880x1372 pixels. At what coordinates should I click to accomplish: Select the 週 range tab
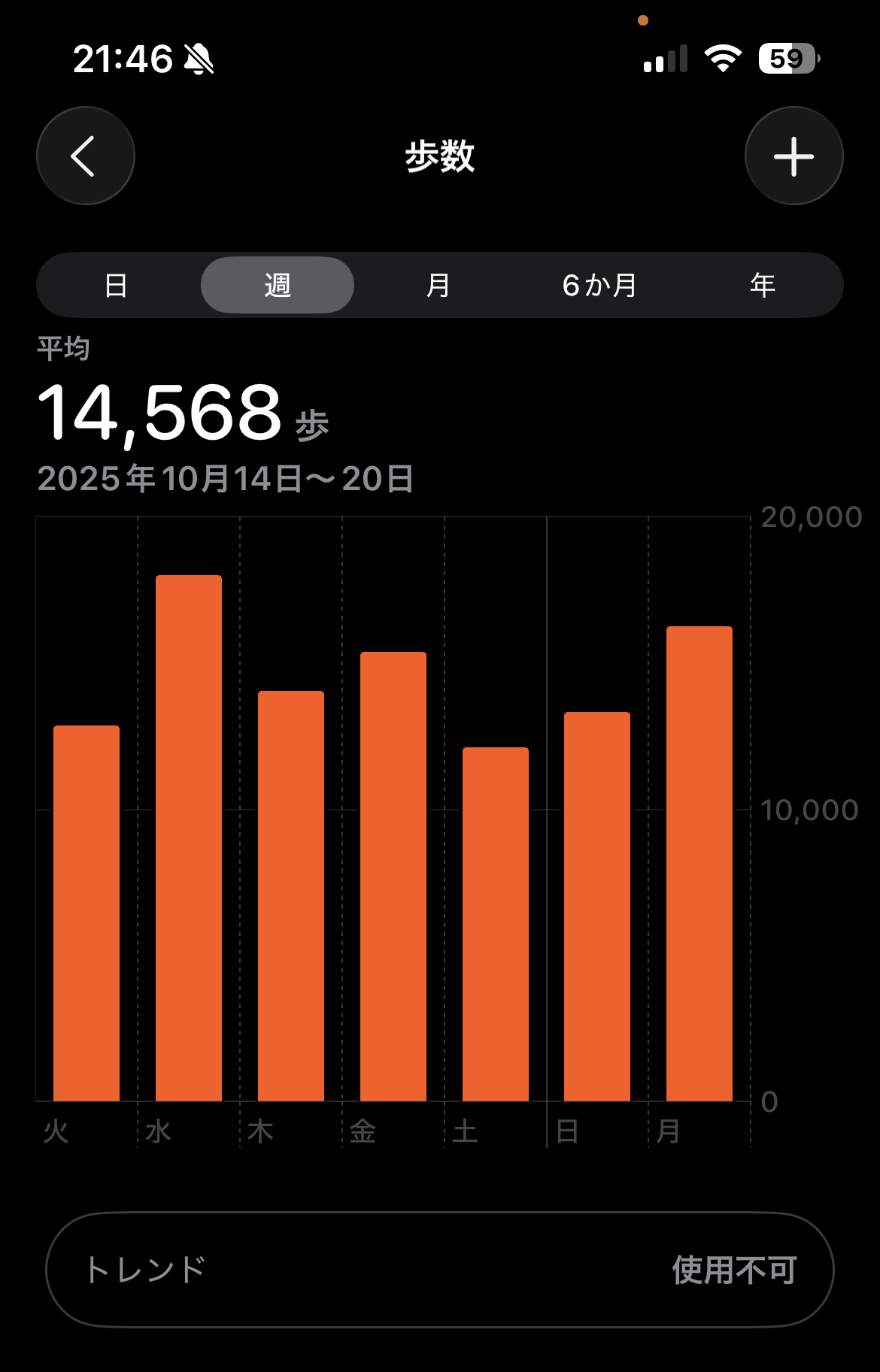pyautogui.click(x=278, y=285)
